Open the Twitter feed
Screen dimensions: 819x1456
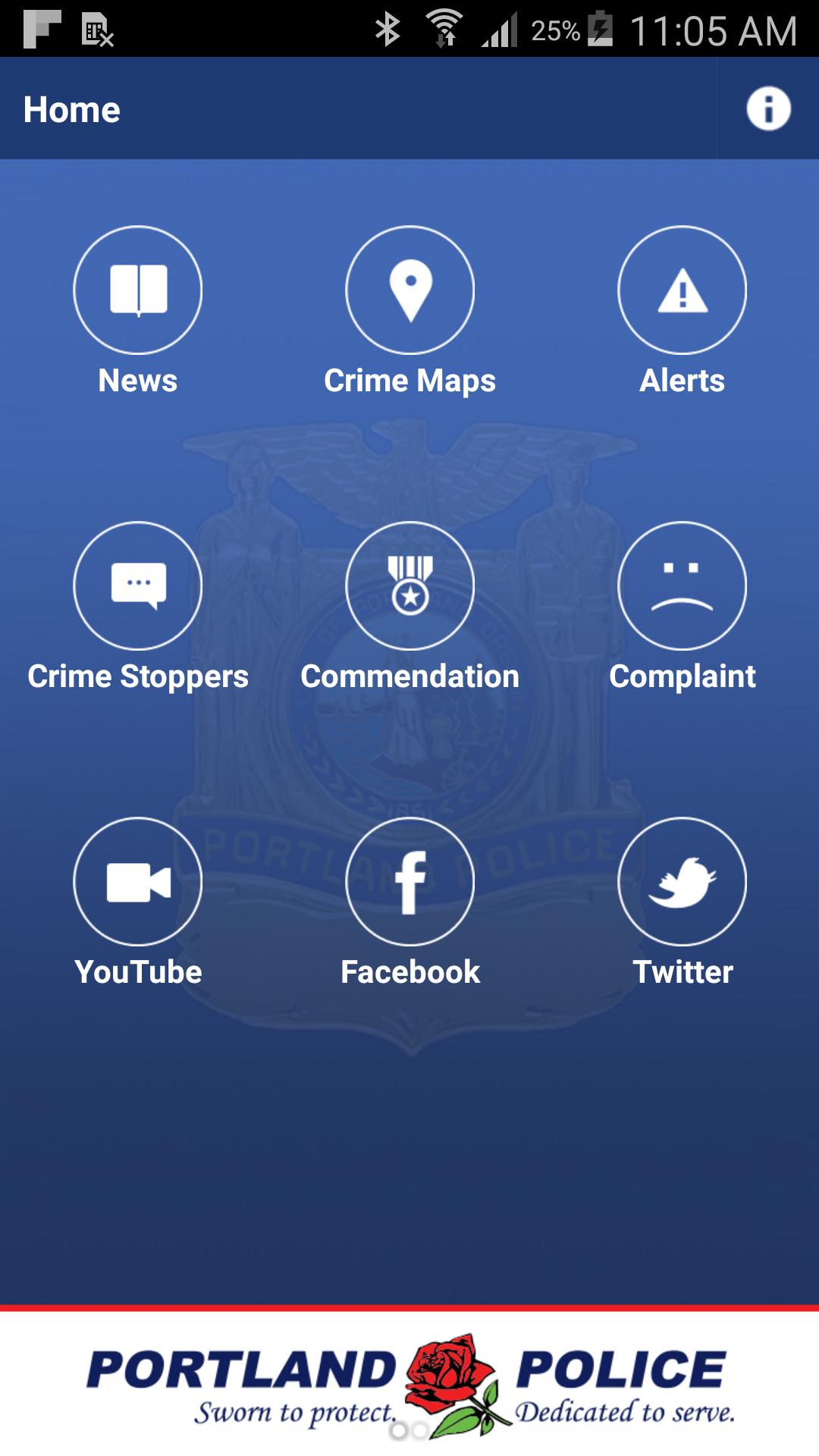(682, 882)
